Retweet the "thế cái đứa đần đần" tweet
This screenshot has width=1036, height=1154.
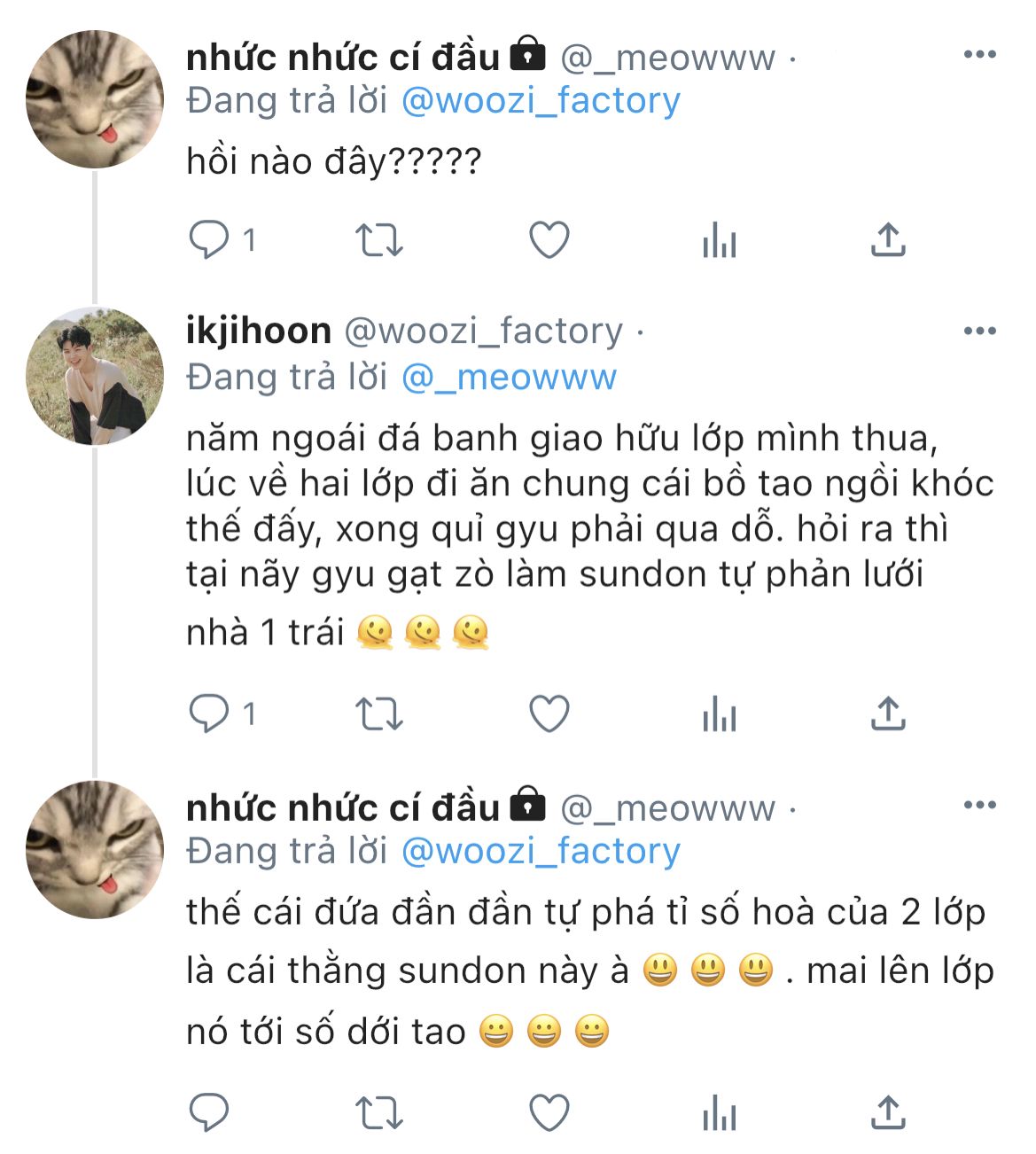coord(379,1113)
